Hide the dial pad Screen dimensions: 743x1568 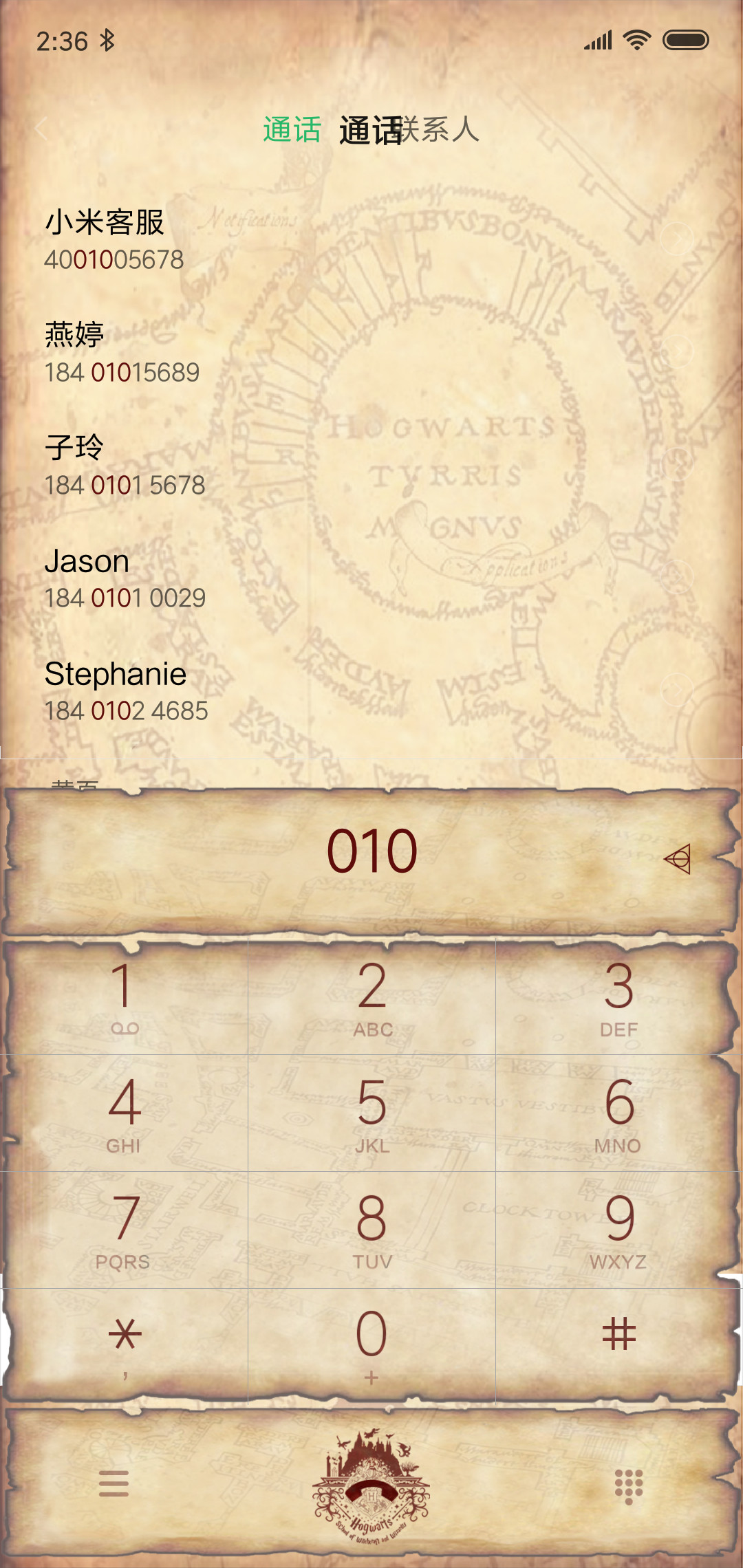click(629, 1485)
